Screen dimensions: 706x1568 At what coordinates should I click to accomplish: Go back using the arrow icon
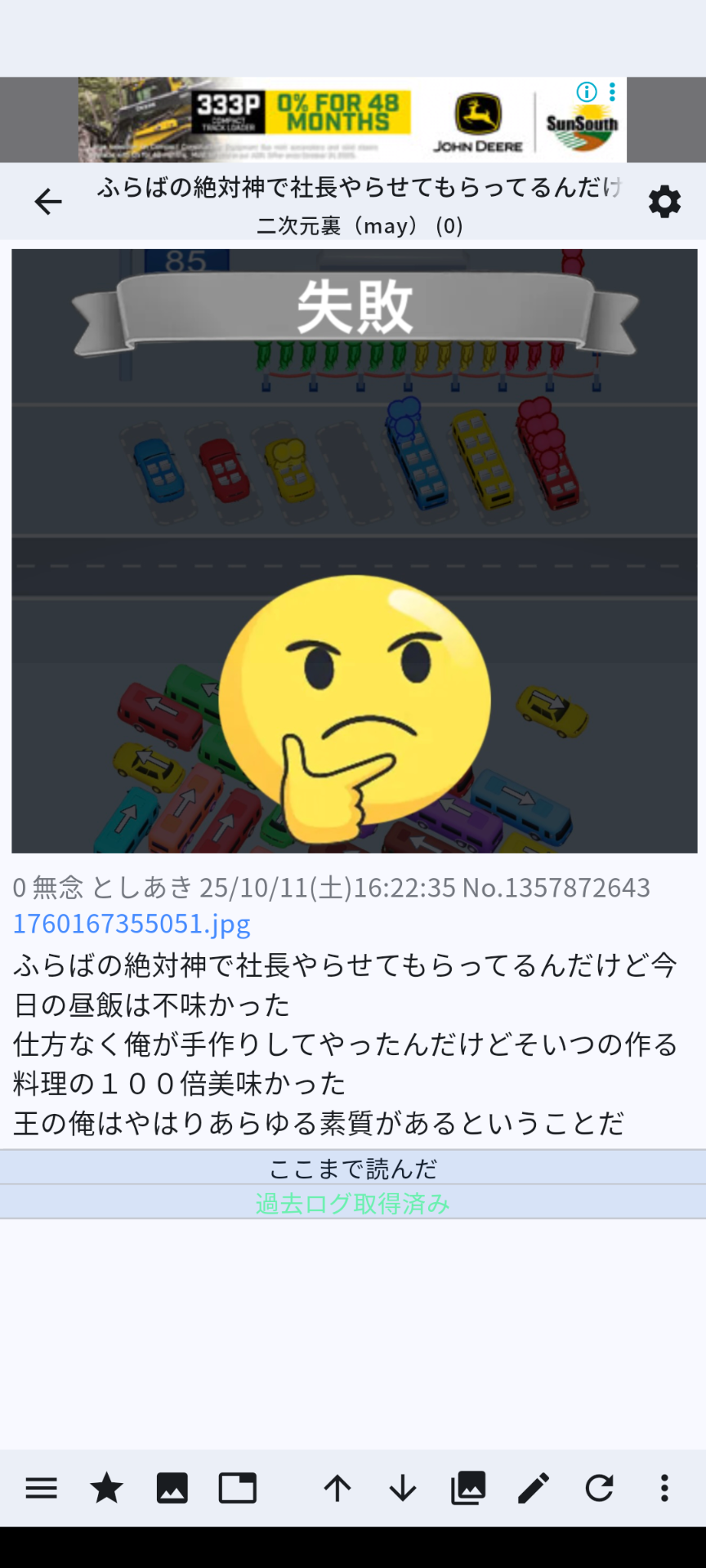pyautogui.click(x=48, y=202)
